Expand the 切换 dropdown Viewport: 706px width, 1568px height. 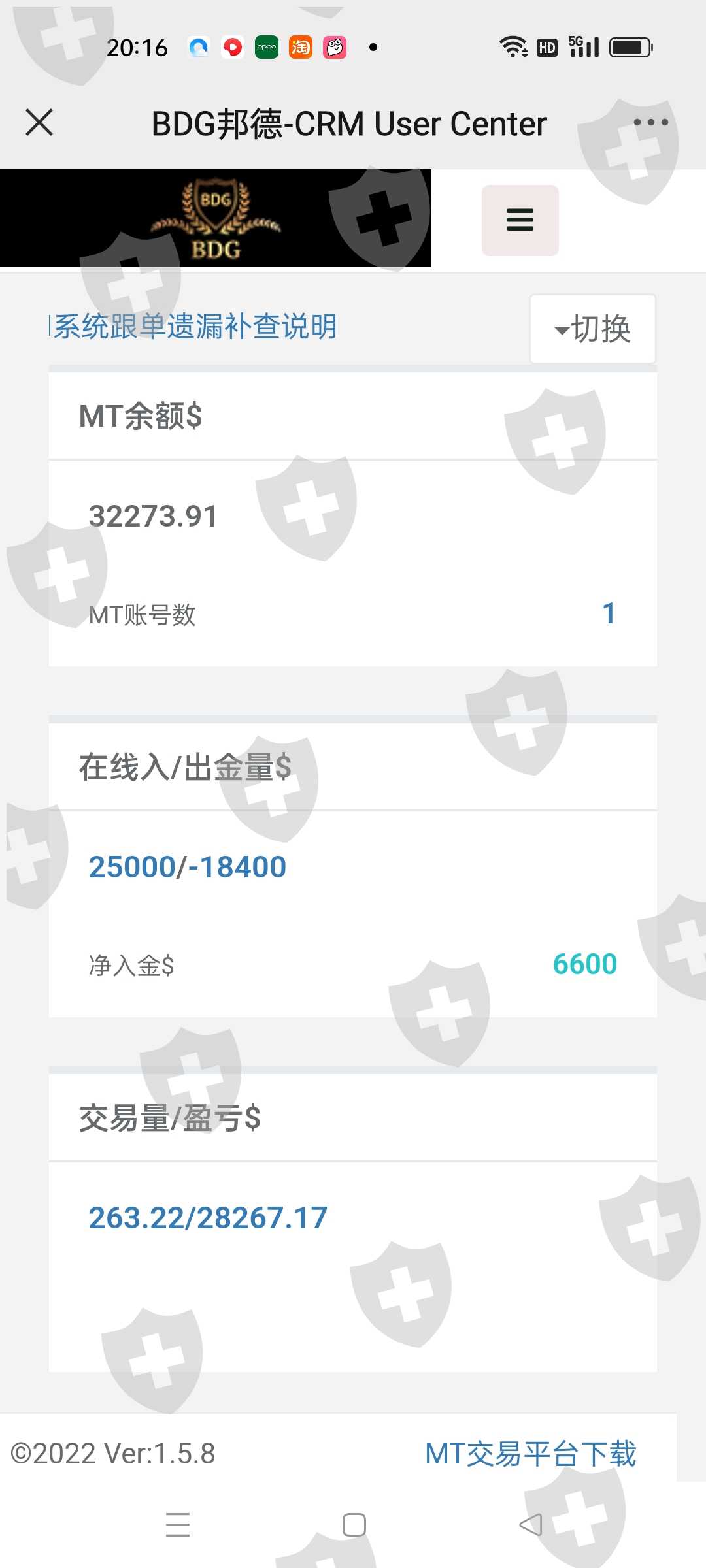(593, 329)
